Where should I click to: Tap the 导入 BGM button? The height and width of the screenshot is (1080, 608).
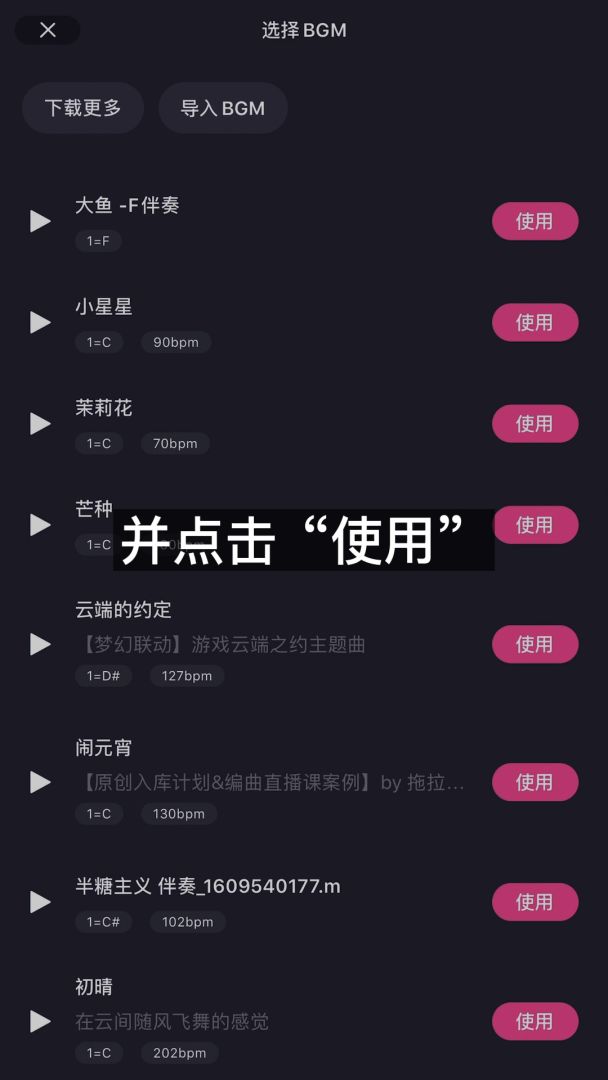tap(223, 108)
